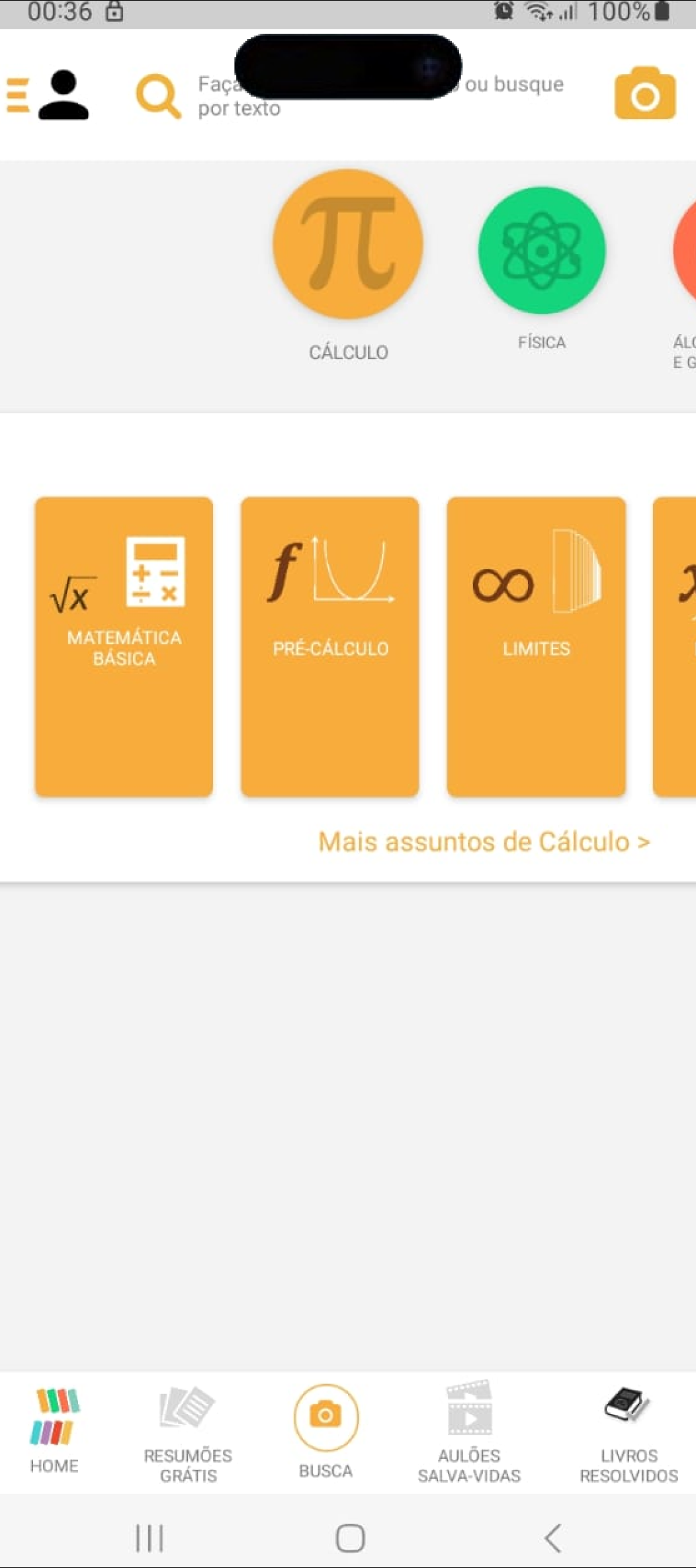Open the Matemática Básica card

(x=124, y=646)
